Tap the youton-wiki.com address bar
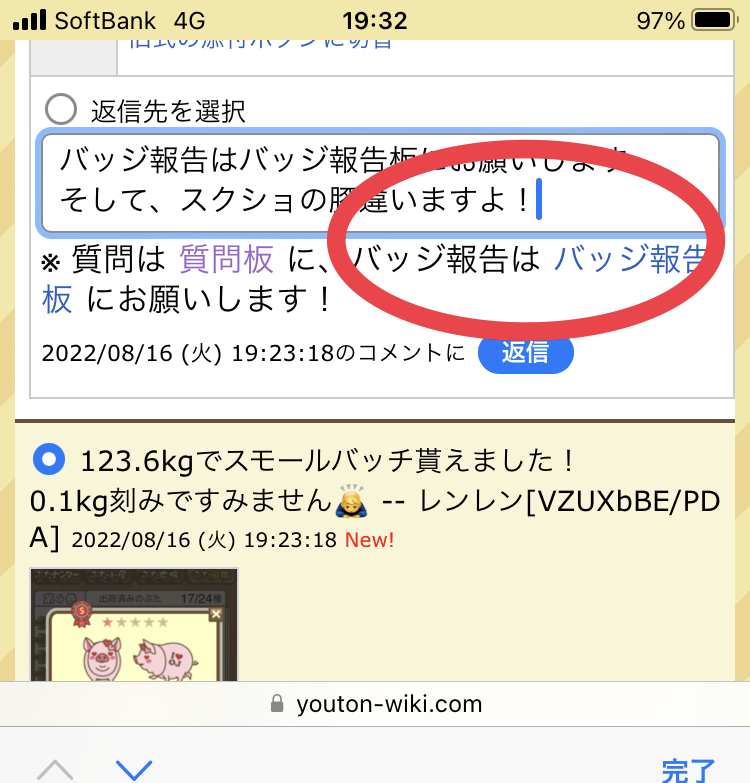The height and width of the screenshot is (783, 750). 375,704
